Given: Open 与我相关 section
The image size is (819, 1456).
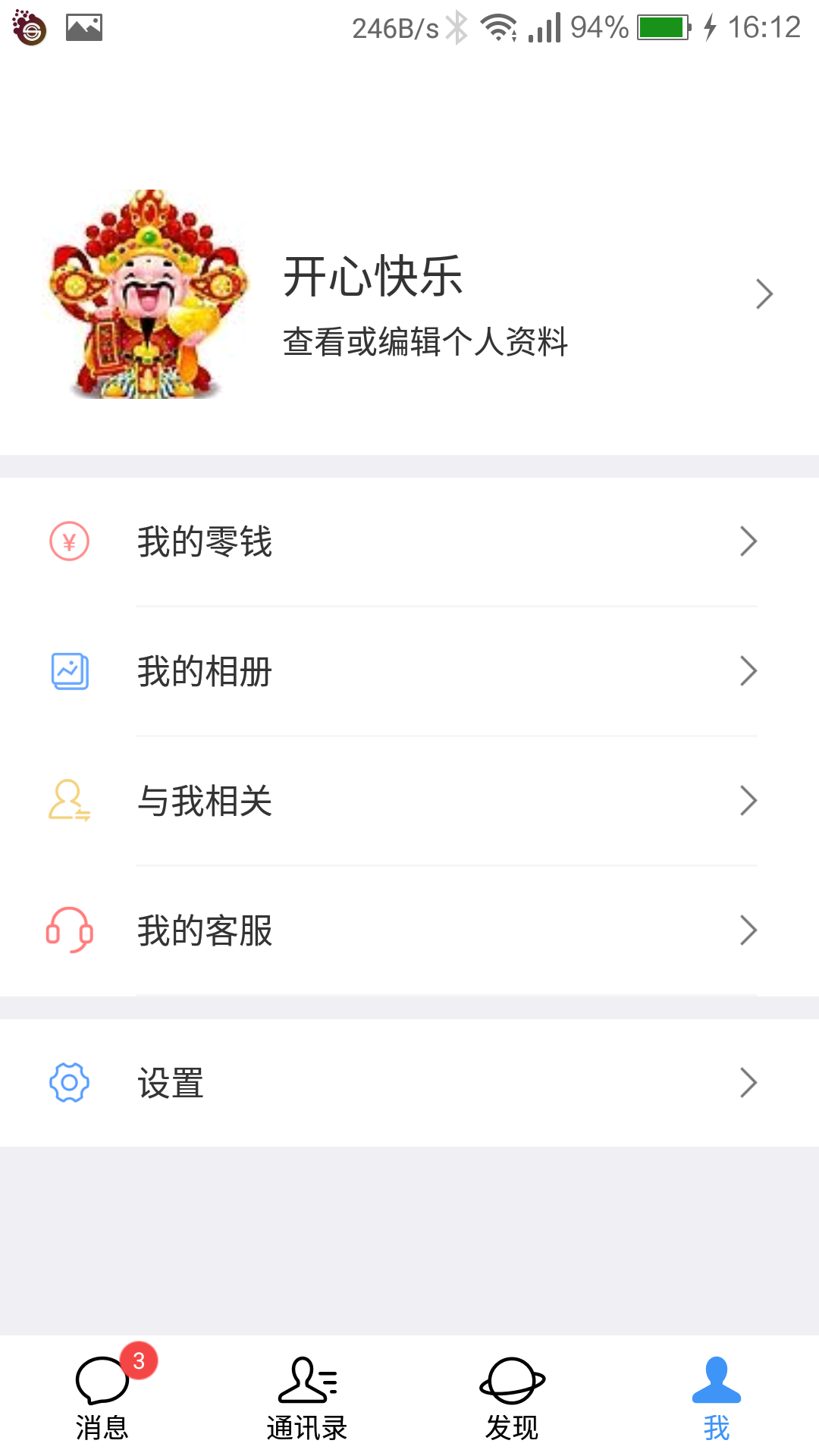Looking at the screenshot, I should 409,802.
